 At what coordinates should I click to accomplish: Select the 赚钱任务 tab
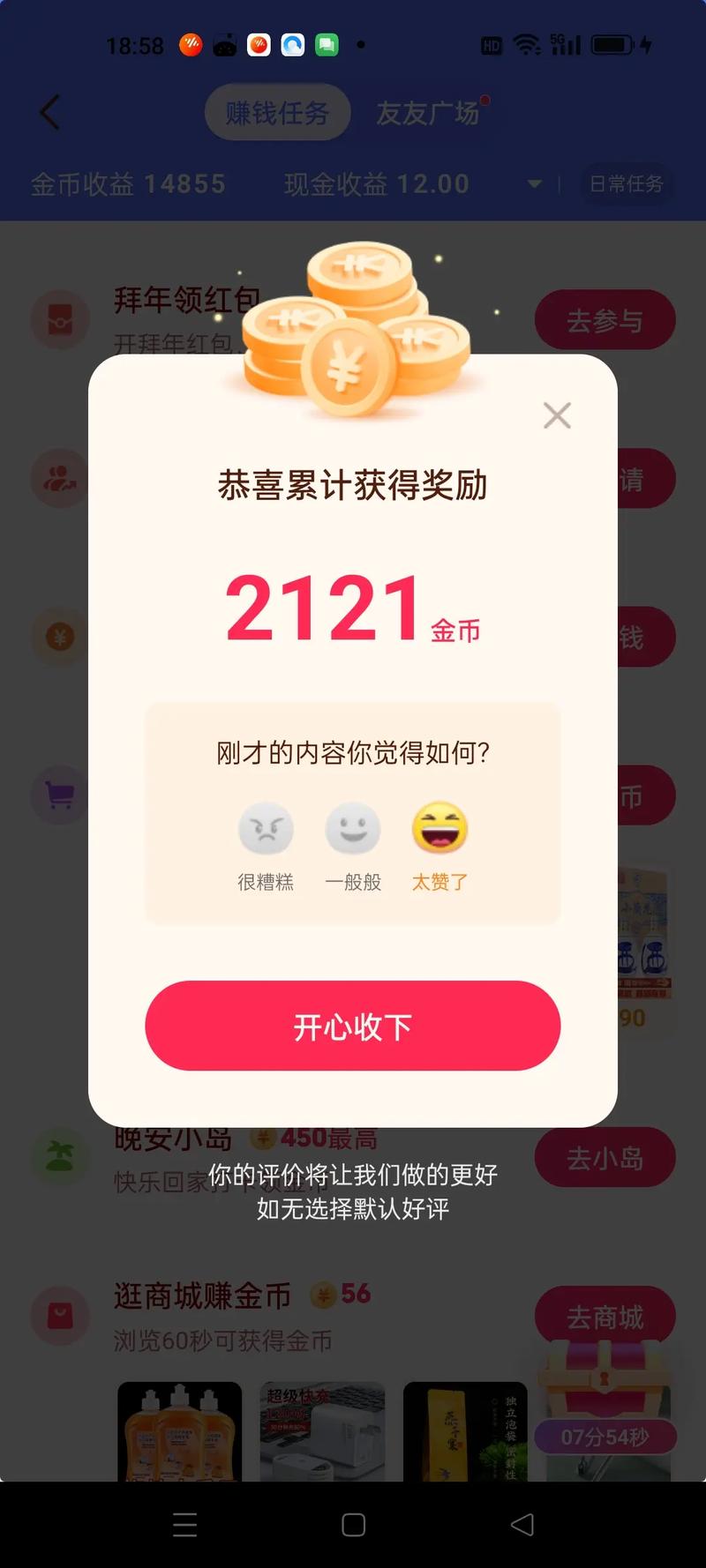coord(277,112)
